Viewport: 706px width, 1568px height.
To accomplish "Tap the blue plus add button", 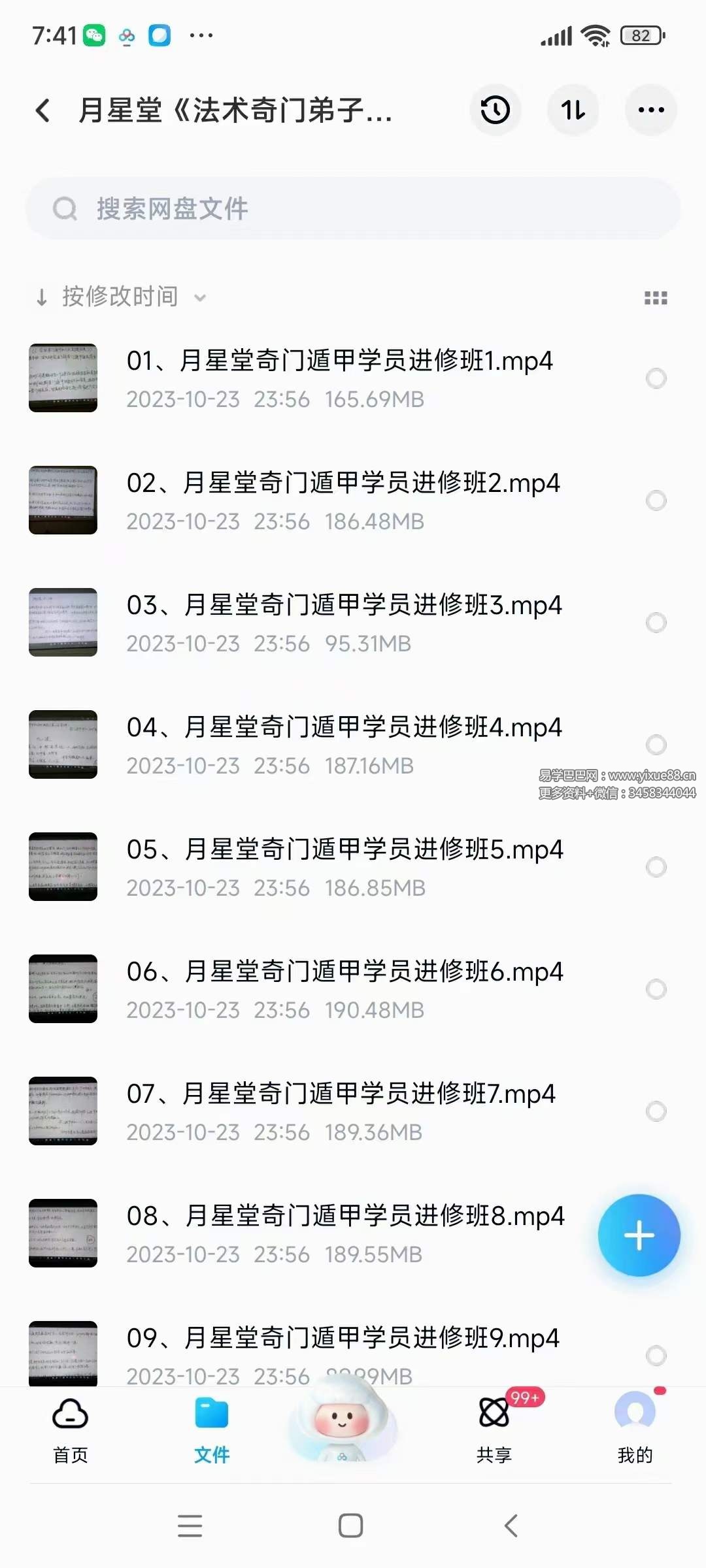I will tap(639, 1235).
